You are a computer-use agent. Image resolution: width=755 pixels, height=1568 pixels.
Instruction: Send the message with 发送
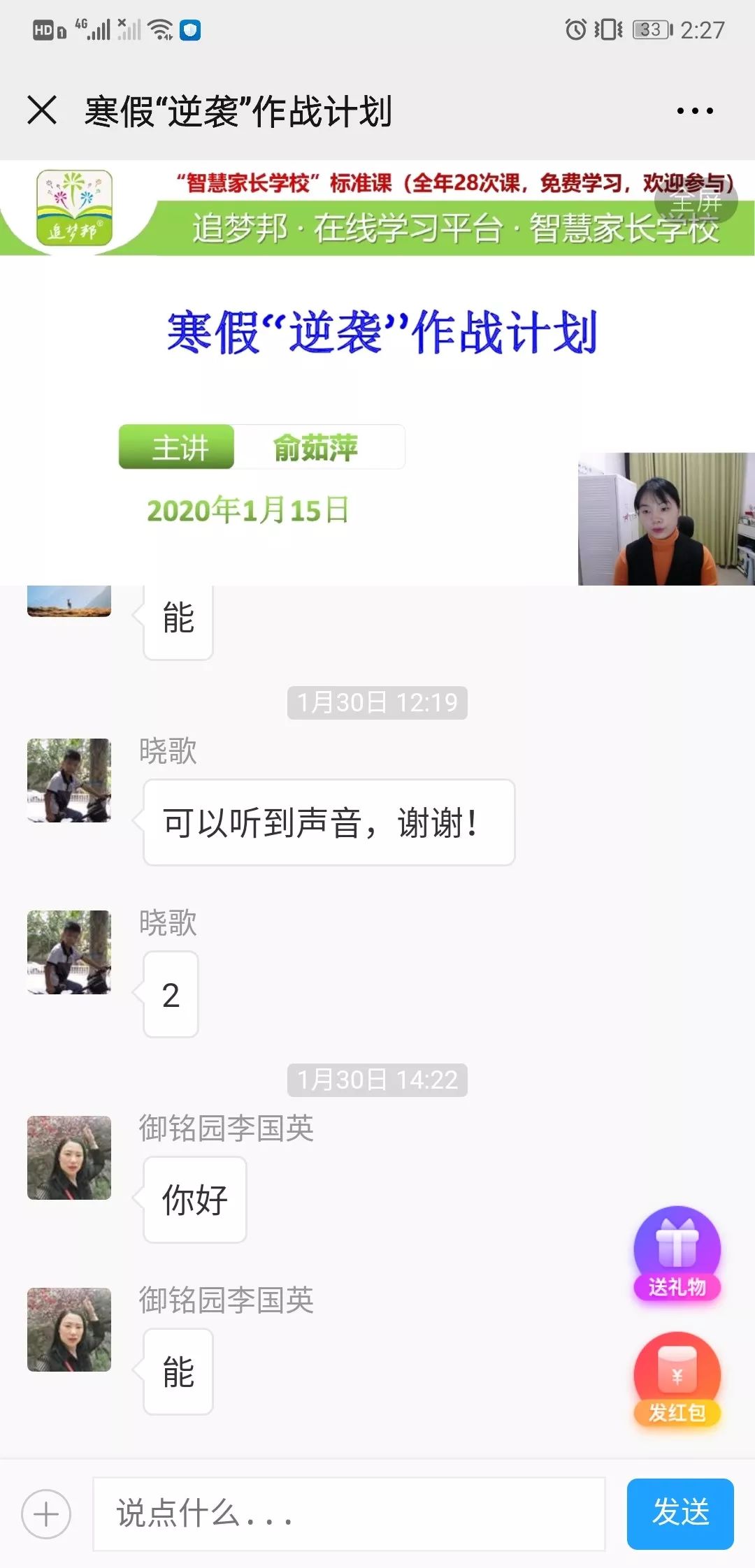[x=679, y=1514]
